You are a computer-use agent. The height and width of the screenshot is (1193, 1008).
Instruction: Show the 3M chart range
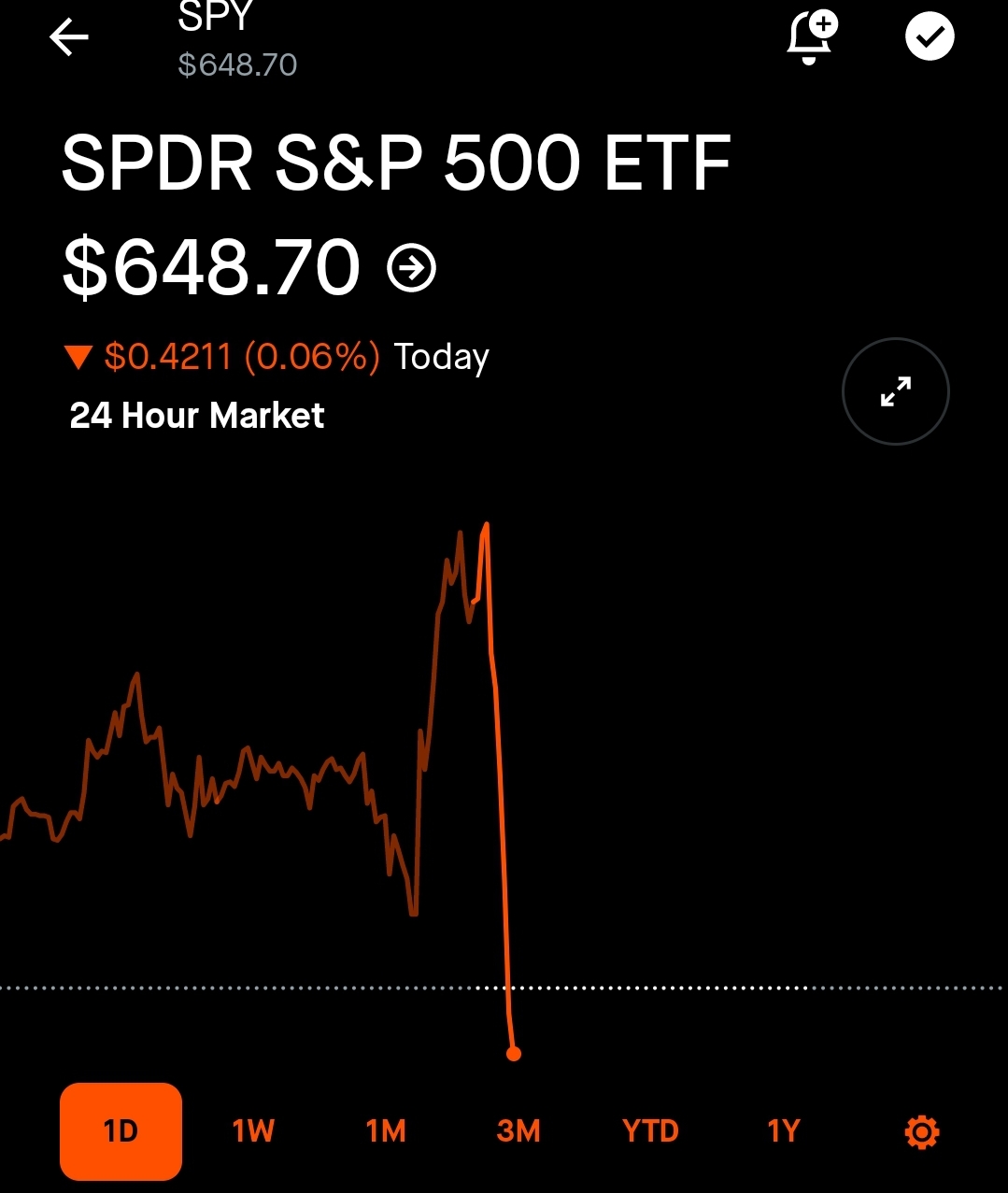tap(518, 1131)
